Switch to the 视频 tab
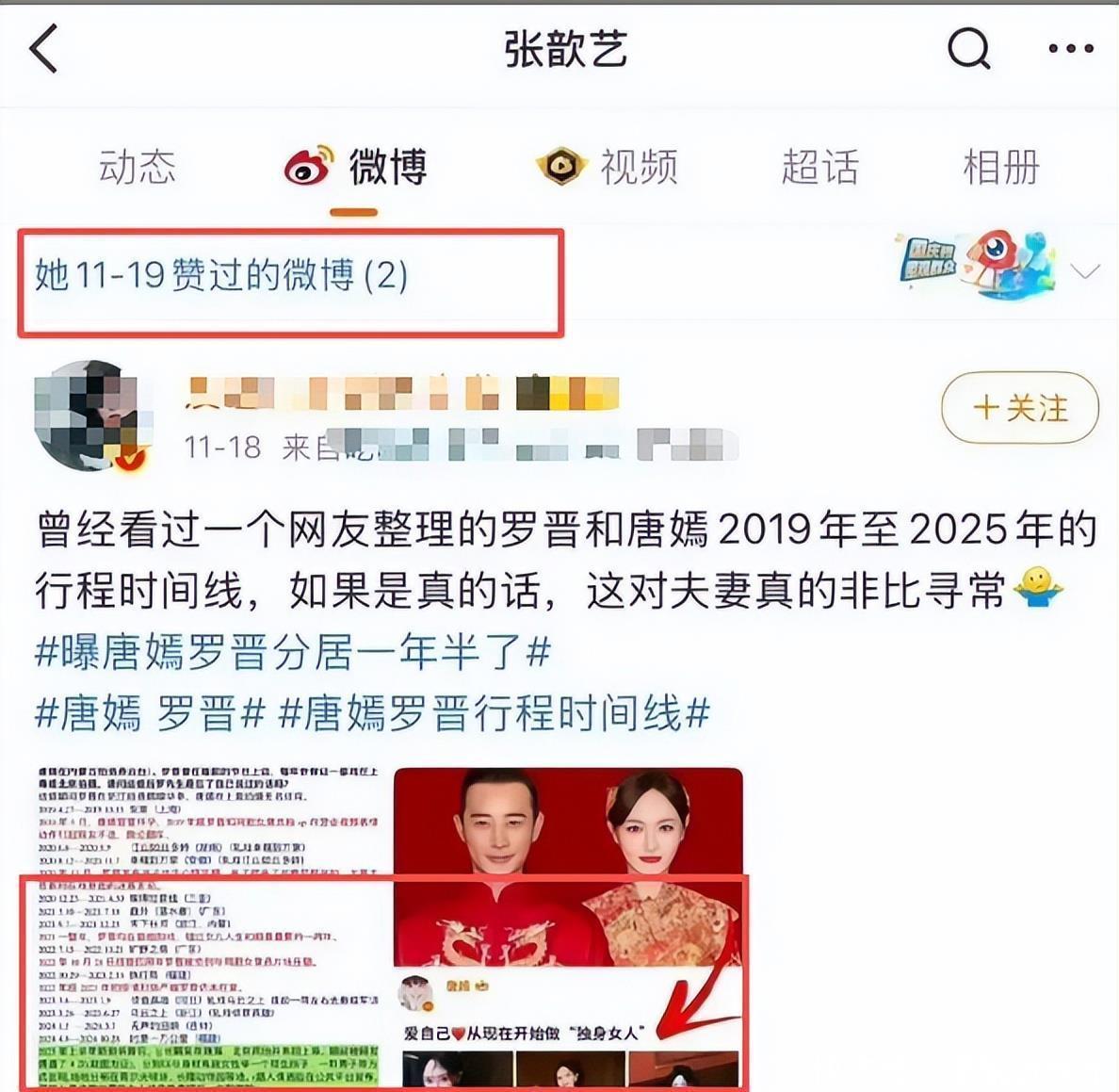Image resolution: width=1119 pixels, height=1092 pixels. pyautogui.click(x=608, y=167)
